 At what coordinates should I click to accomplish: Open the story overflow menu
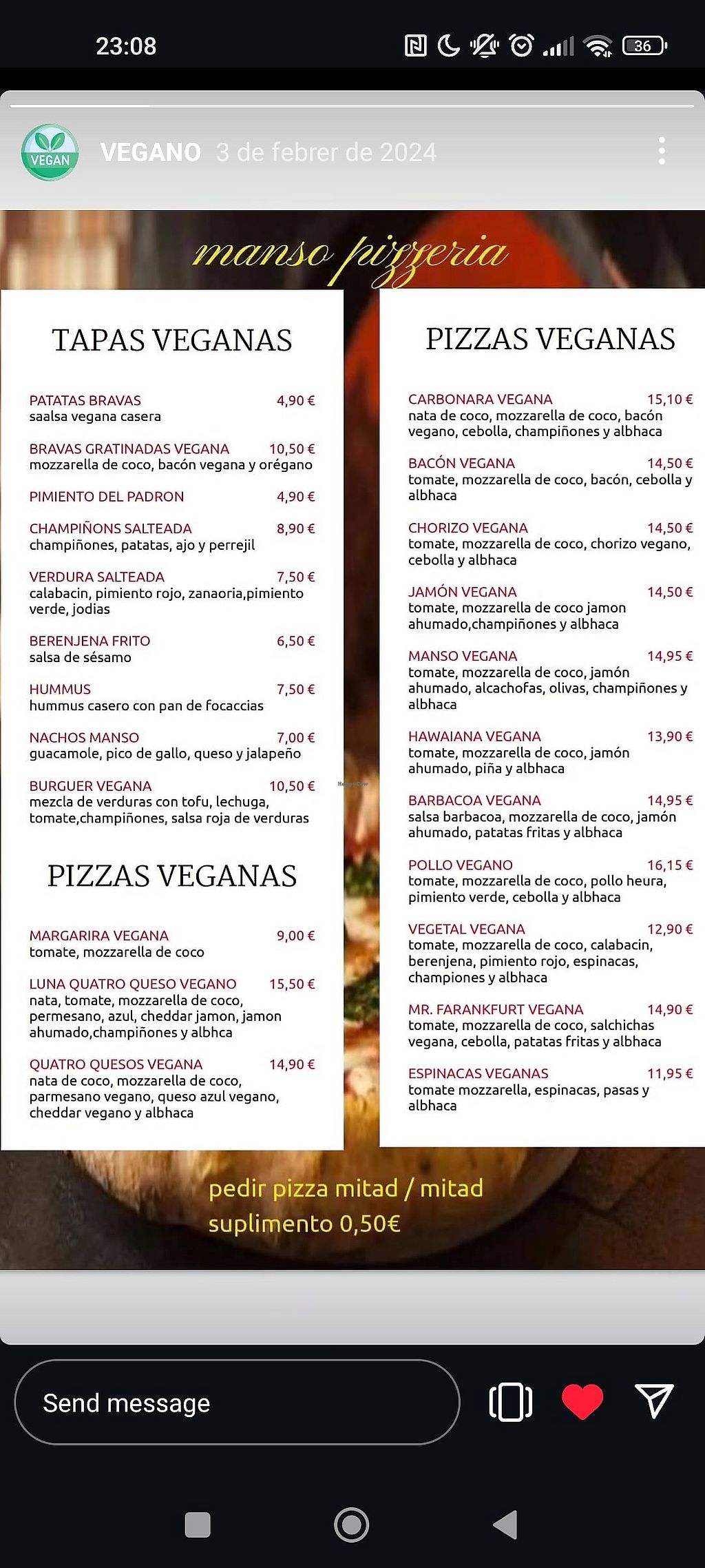tap(661, 151)
